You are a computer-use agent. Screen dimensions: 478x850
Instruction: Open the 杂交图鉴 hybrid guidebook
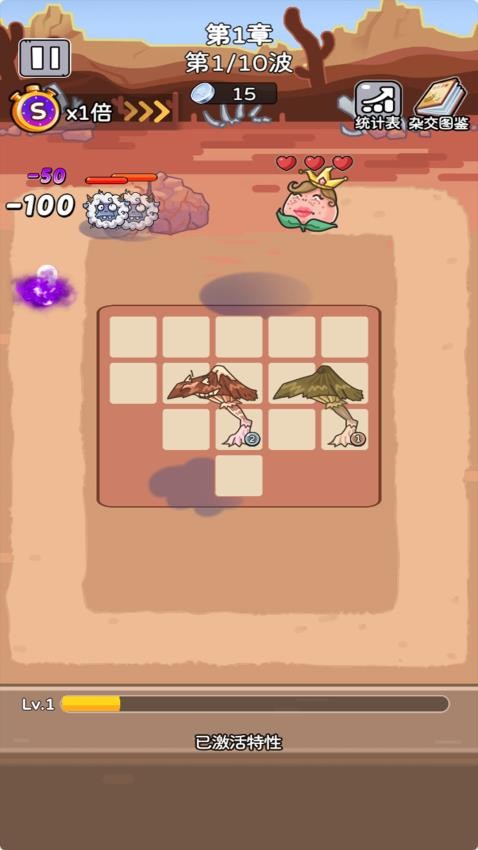click(440, 105)
